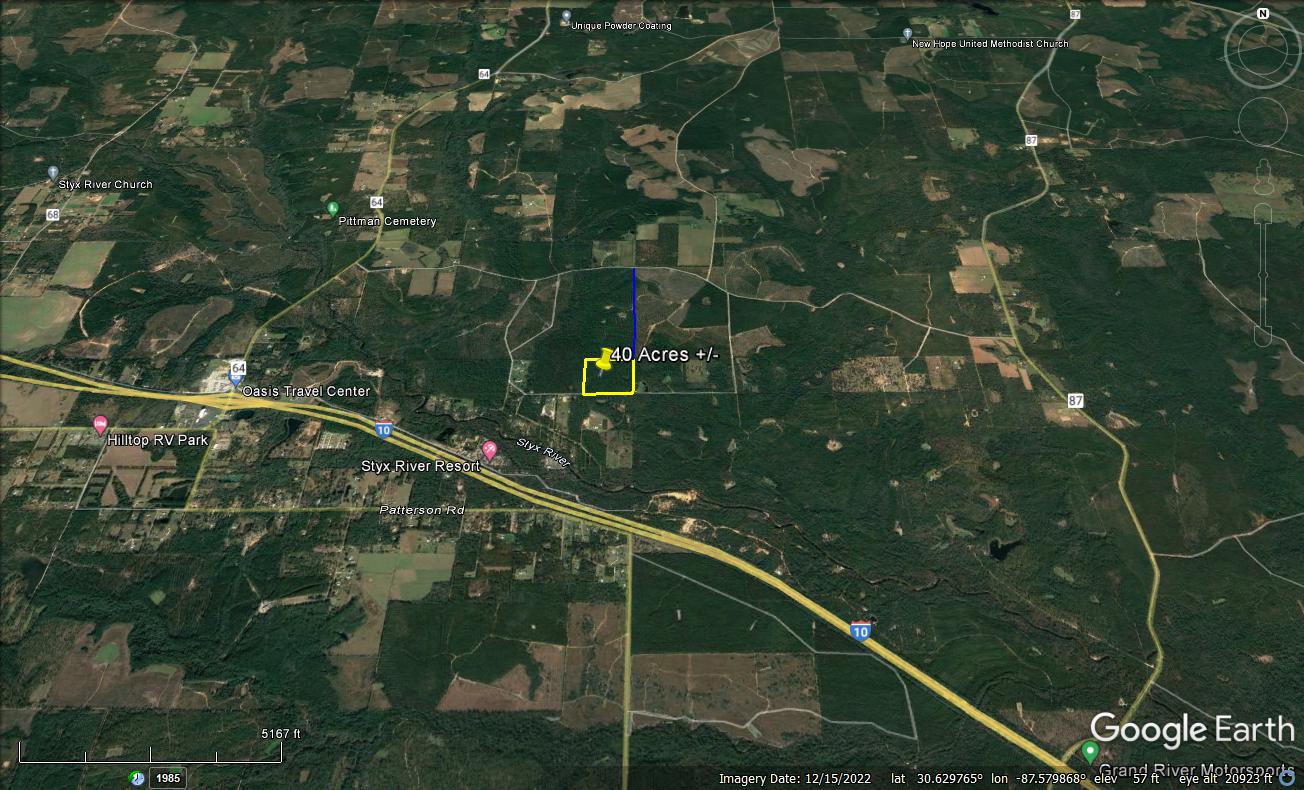Tap the Oasis Travel Center marker
The image size is (1304, 790).
coord(236,379)
